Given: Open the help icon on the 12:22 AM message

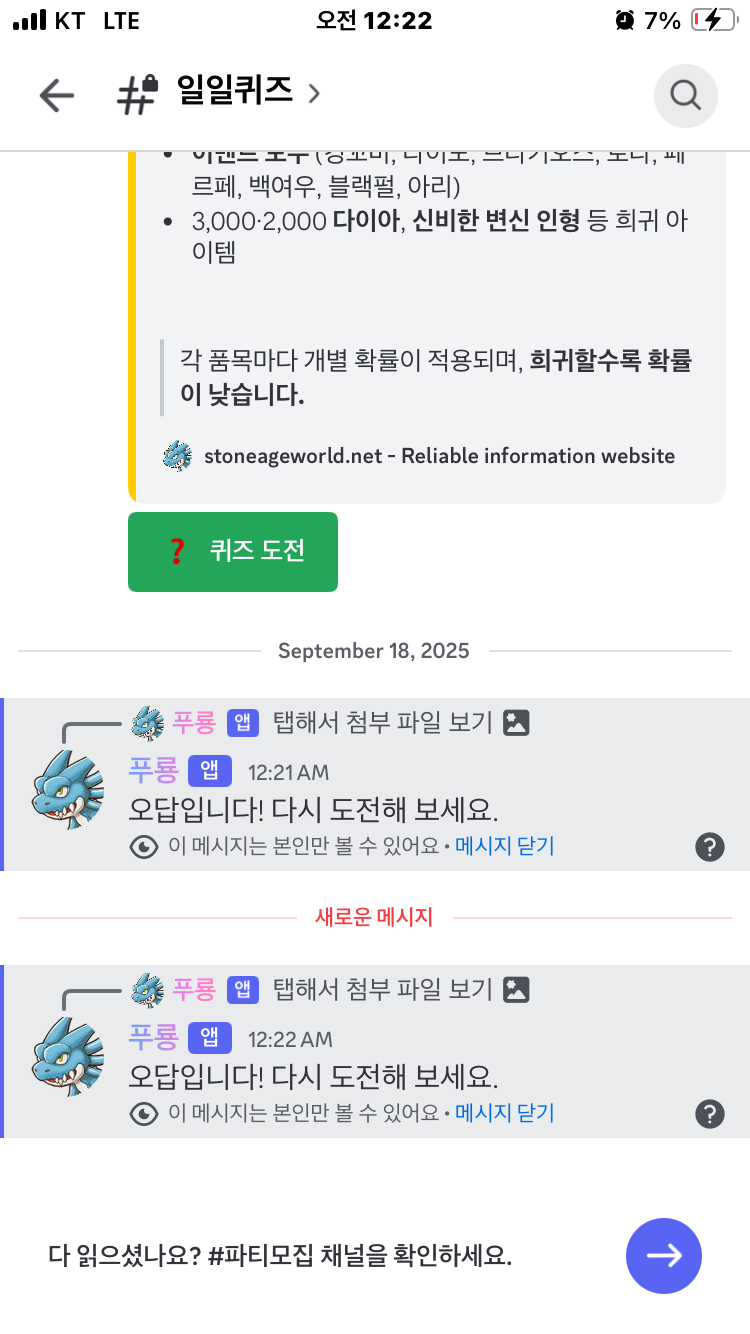Looking at the screenshot, I should (x=709, y=1114).
